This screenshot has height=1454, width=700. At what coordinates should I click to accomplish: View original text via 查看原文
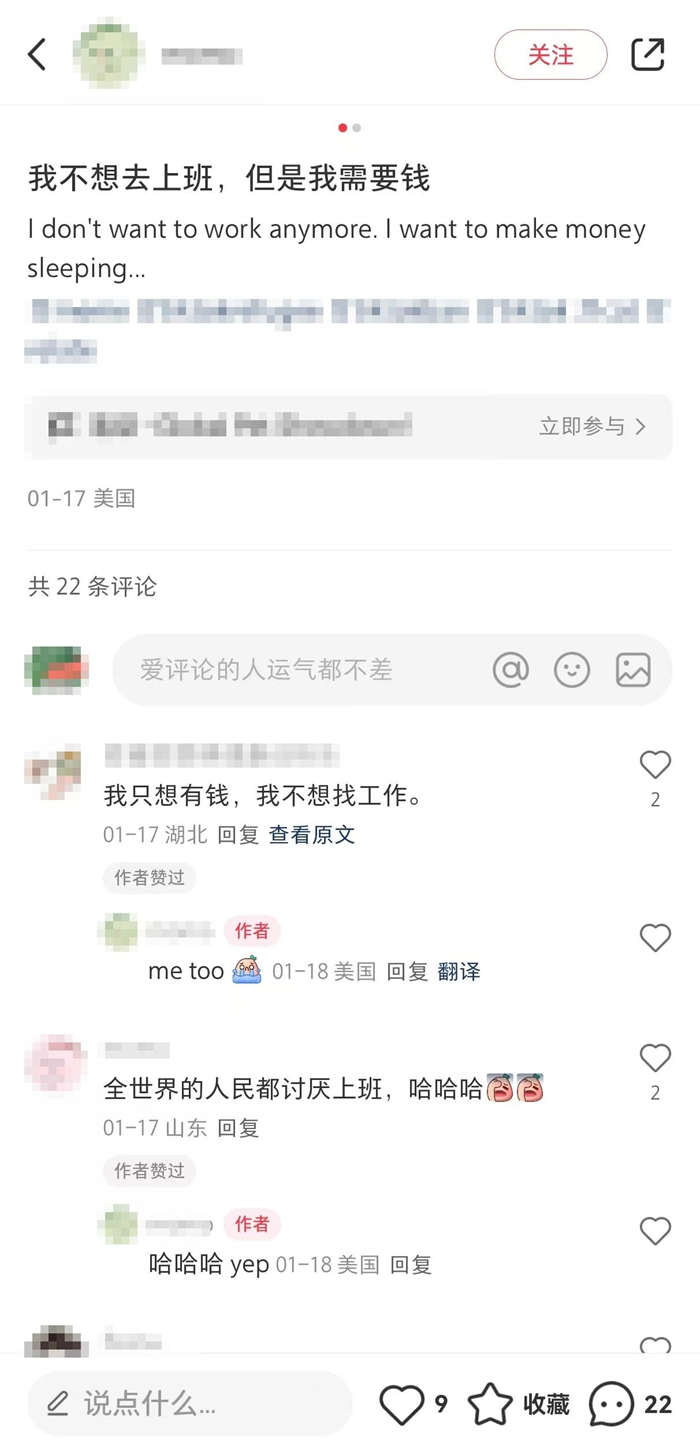pyautogui.click(x=312, y=835)
